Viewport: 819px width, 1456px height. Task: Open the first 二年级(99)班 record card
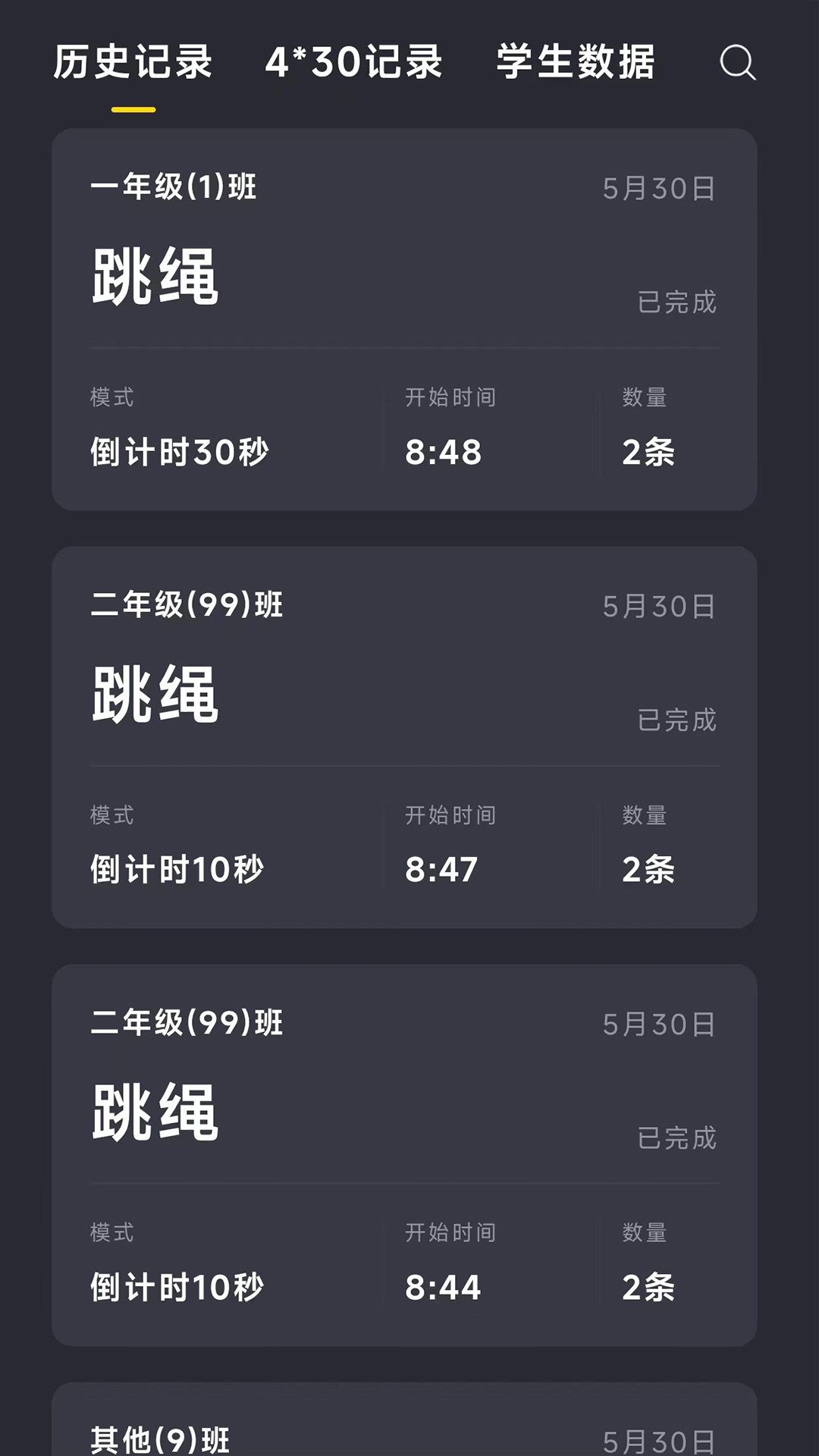click(x=402, y=736)
